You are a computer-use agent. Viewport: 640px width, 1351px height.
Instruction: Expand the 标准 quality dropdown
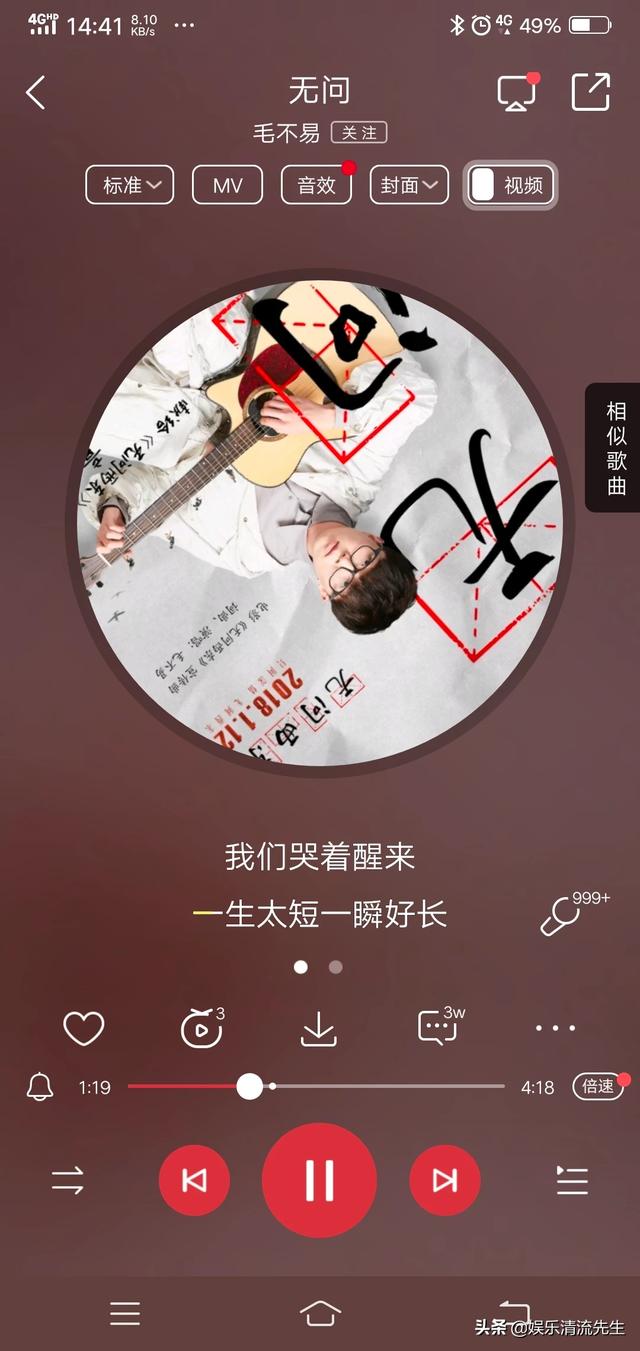tap(130, 185)
